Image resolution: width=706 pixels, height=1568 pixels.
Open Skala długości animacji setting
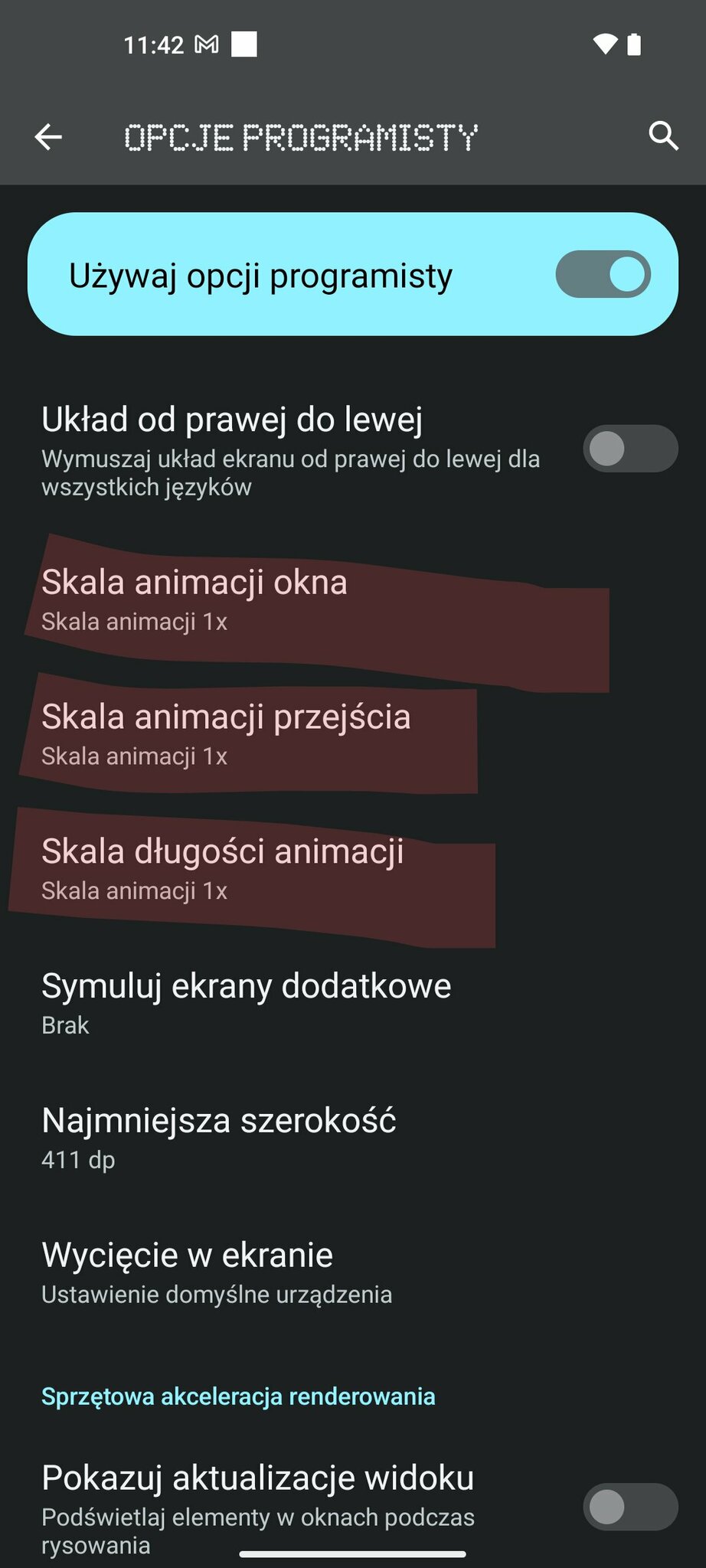[x=222, y=869]
